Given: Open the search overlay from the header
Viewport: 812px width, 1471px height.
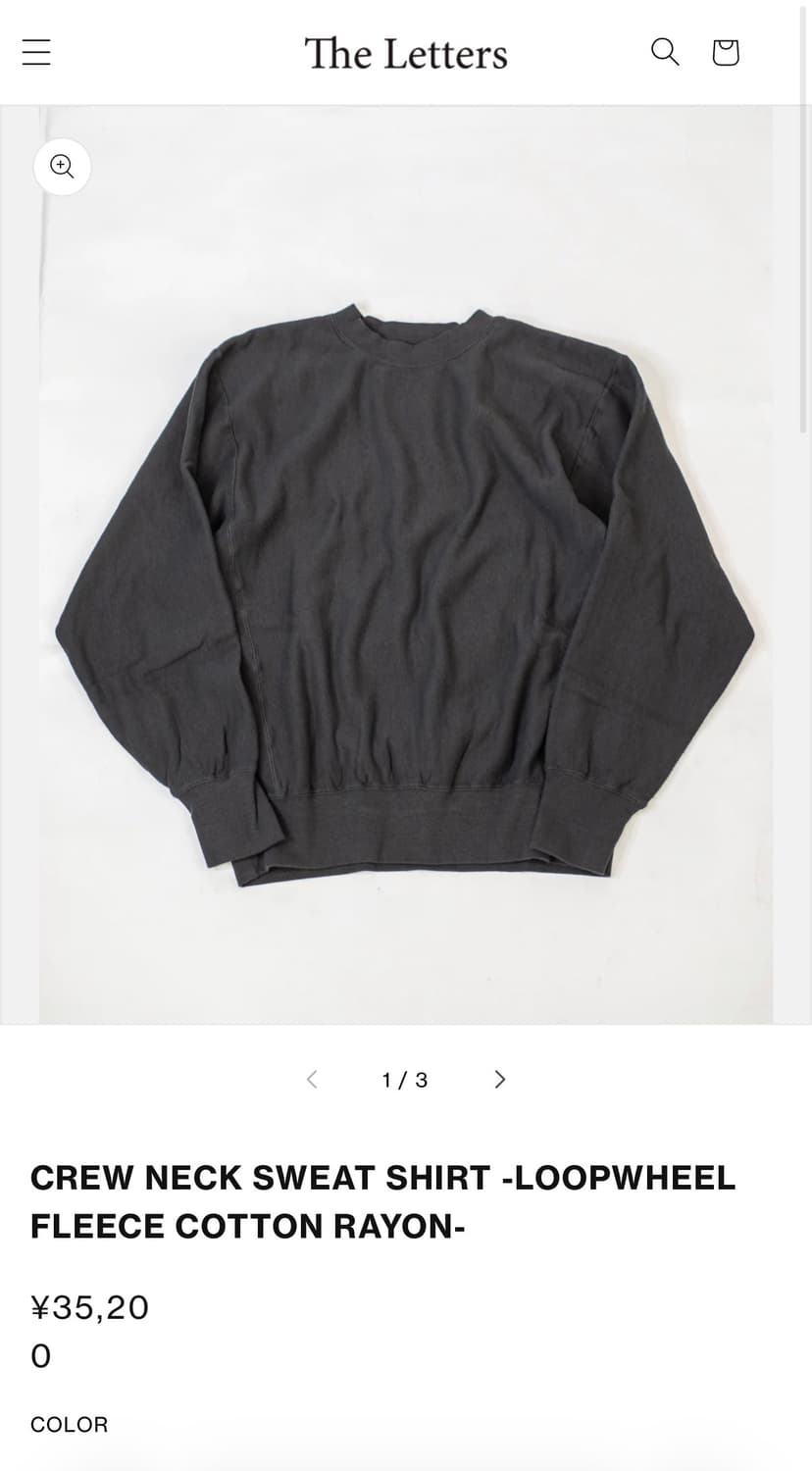Looking at the screenshot, I should click(x=665, y=52).
